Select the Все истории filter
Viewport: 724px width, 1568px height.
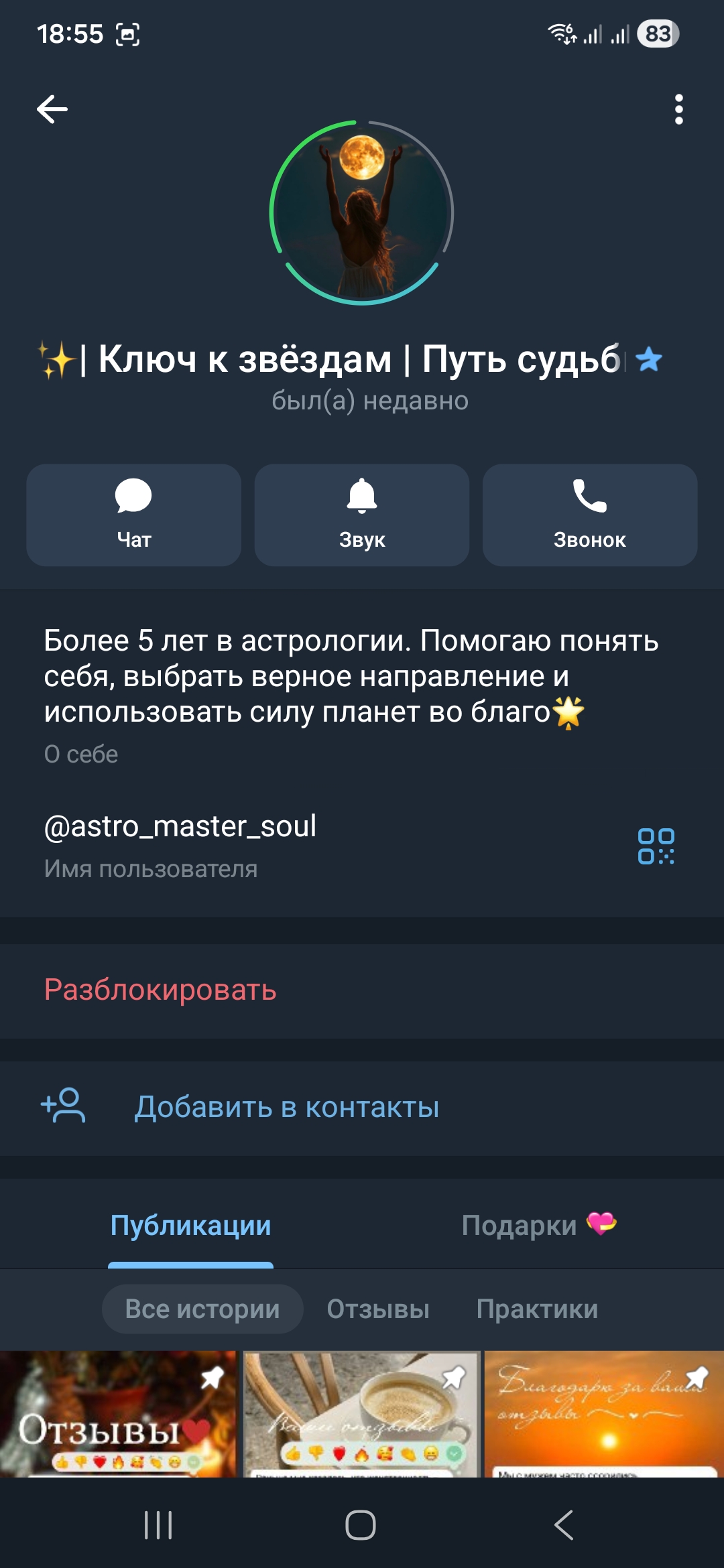pyautogui.click(x=202, y=1309)
